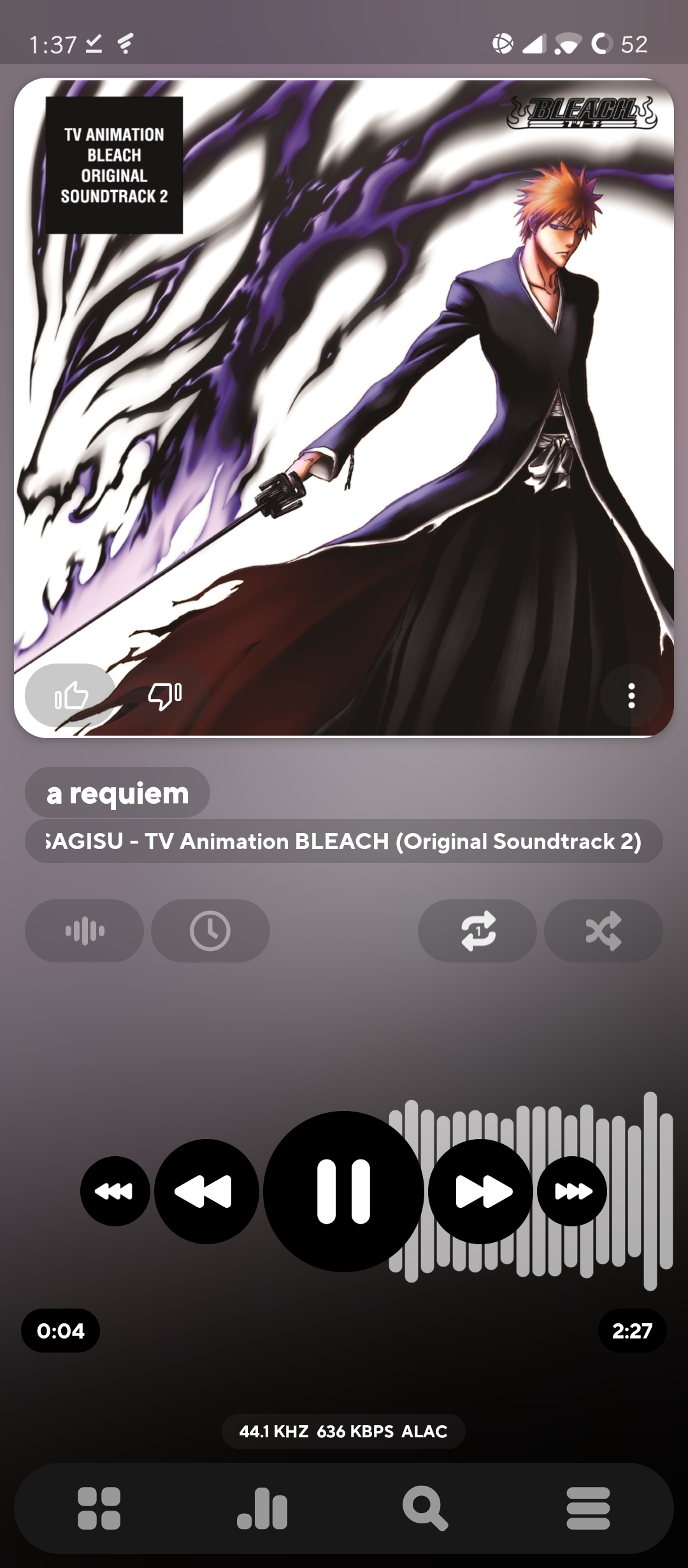The image size is (688, 1568).
Task: Tap the song title 'a requiem'
Action: pyautogui.click(x=118, y=794)
